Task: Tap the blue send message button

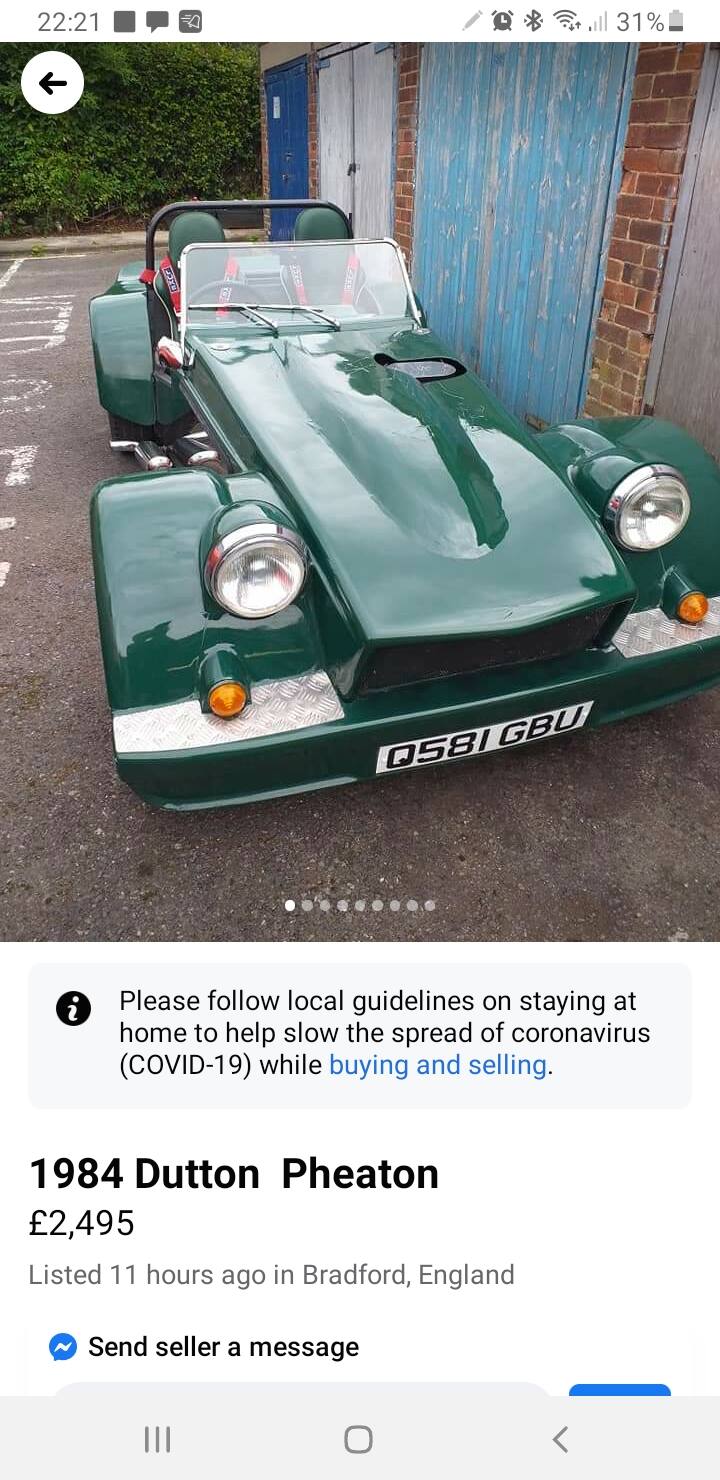Action: pos(620,1390)
